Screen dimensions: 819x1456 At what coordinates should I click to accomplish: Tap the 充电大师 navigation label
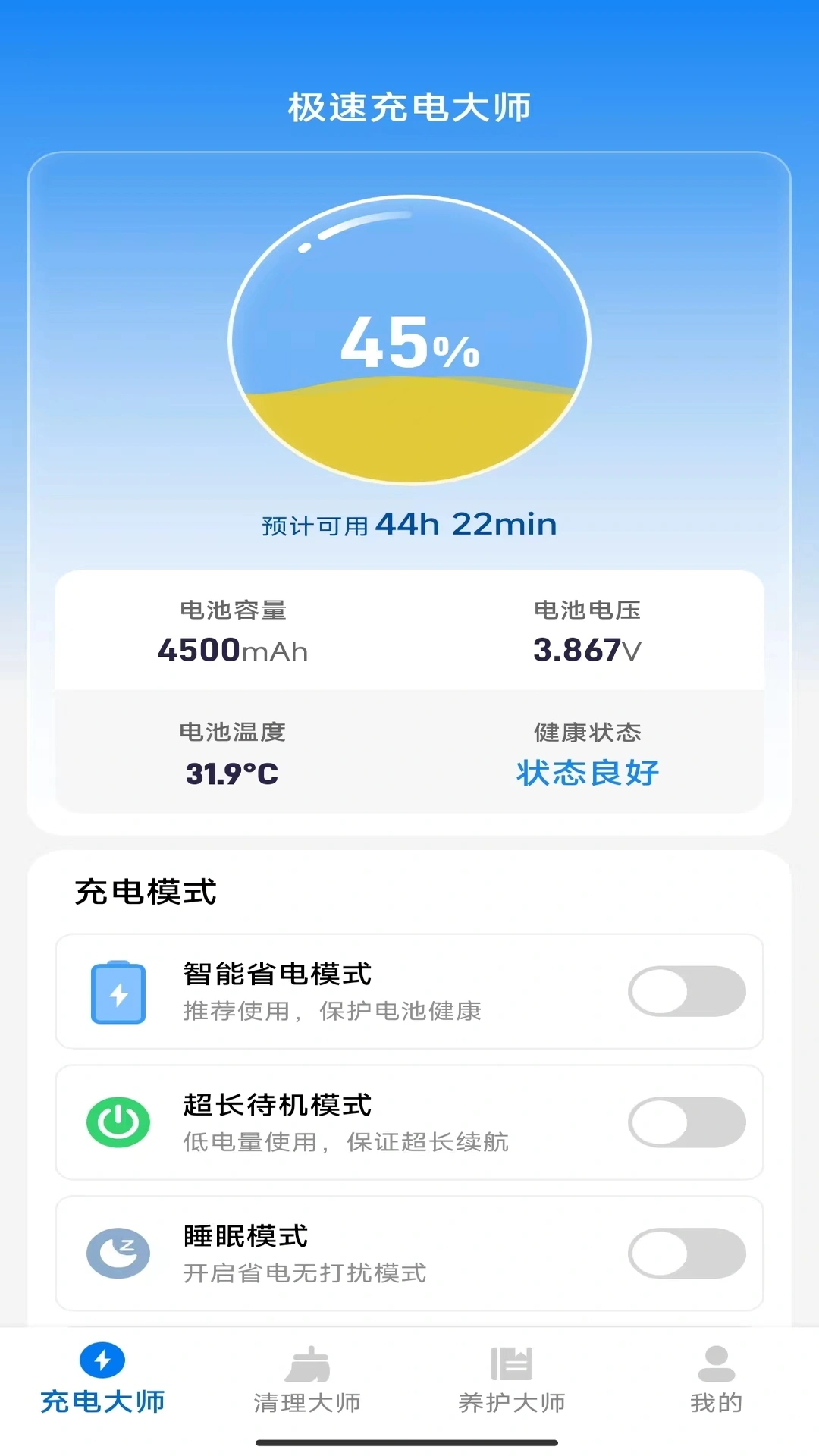coord(104,1401)
